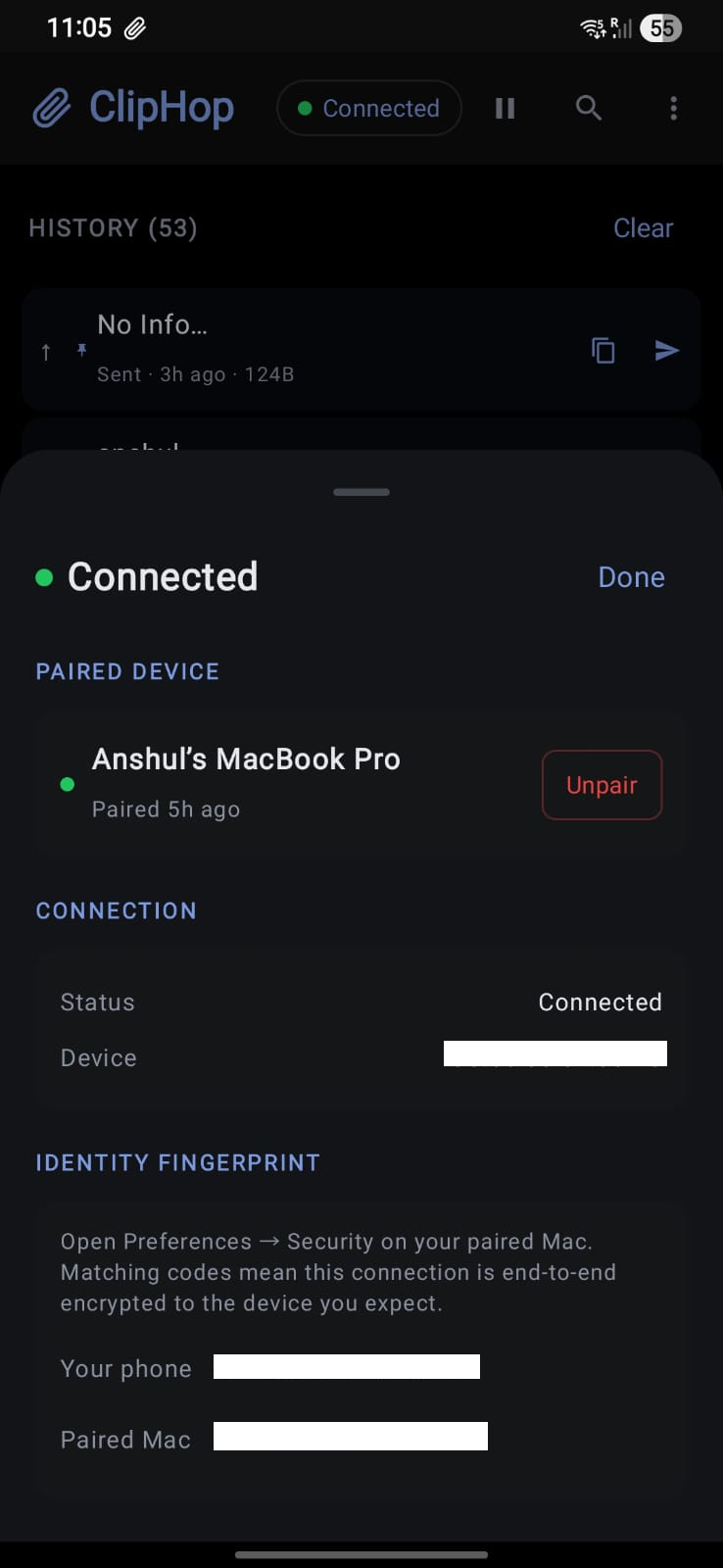Unpair Anshul's MacBook Pro
Viewport: 723px width, 1568px height.
click(x=602, y=785)
